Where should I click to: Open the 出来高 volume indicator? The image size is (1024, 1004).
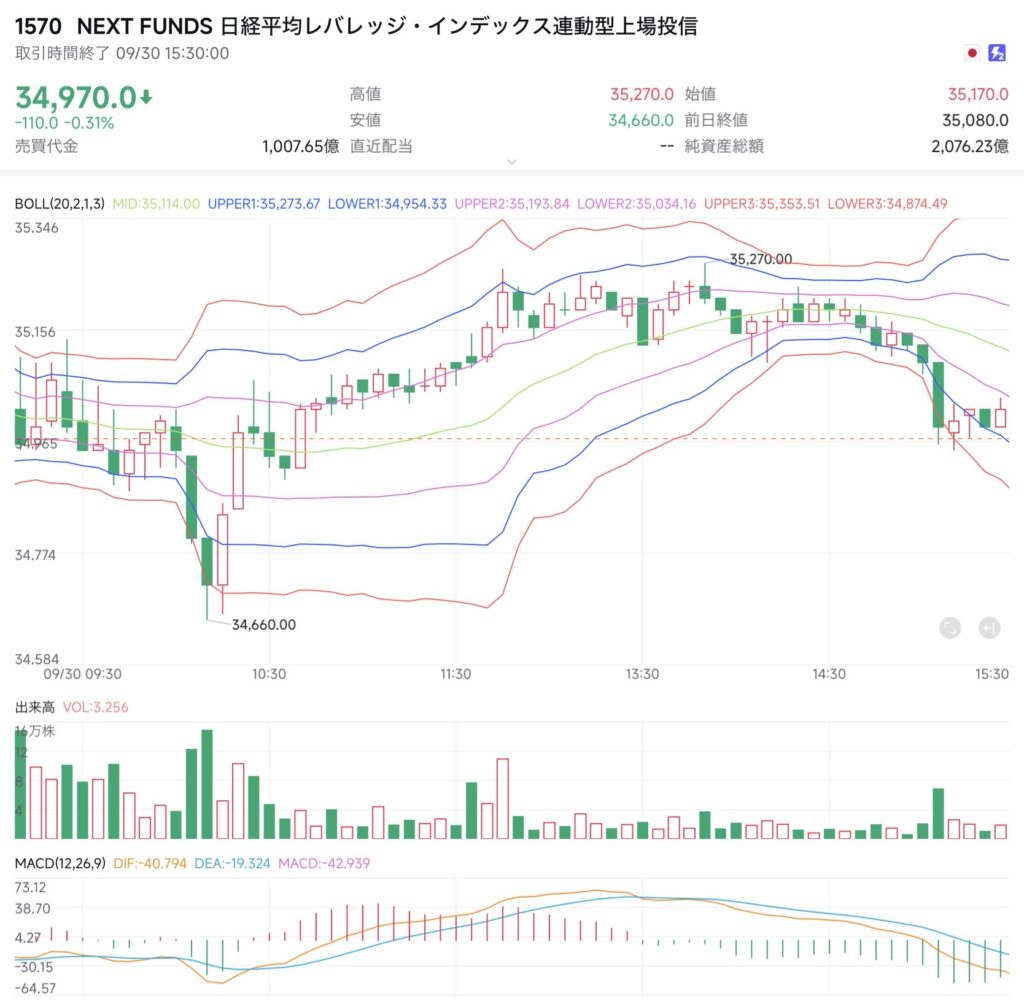[x=34, y=707]
